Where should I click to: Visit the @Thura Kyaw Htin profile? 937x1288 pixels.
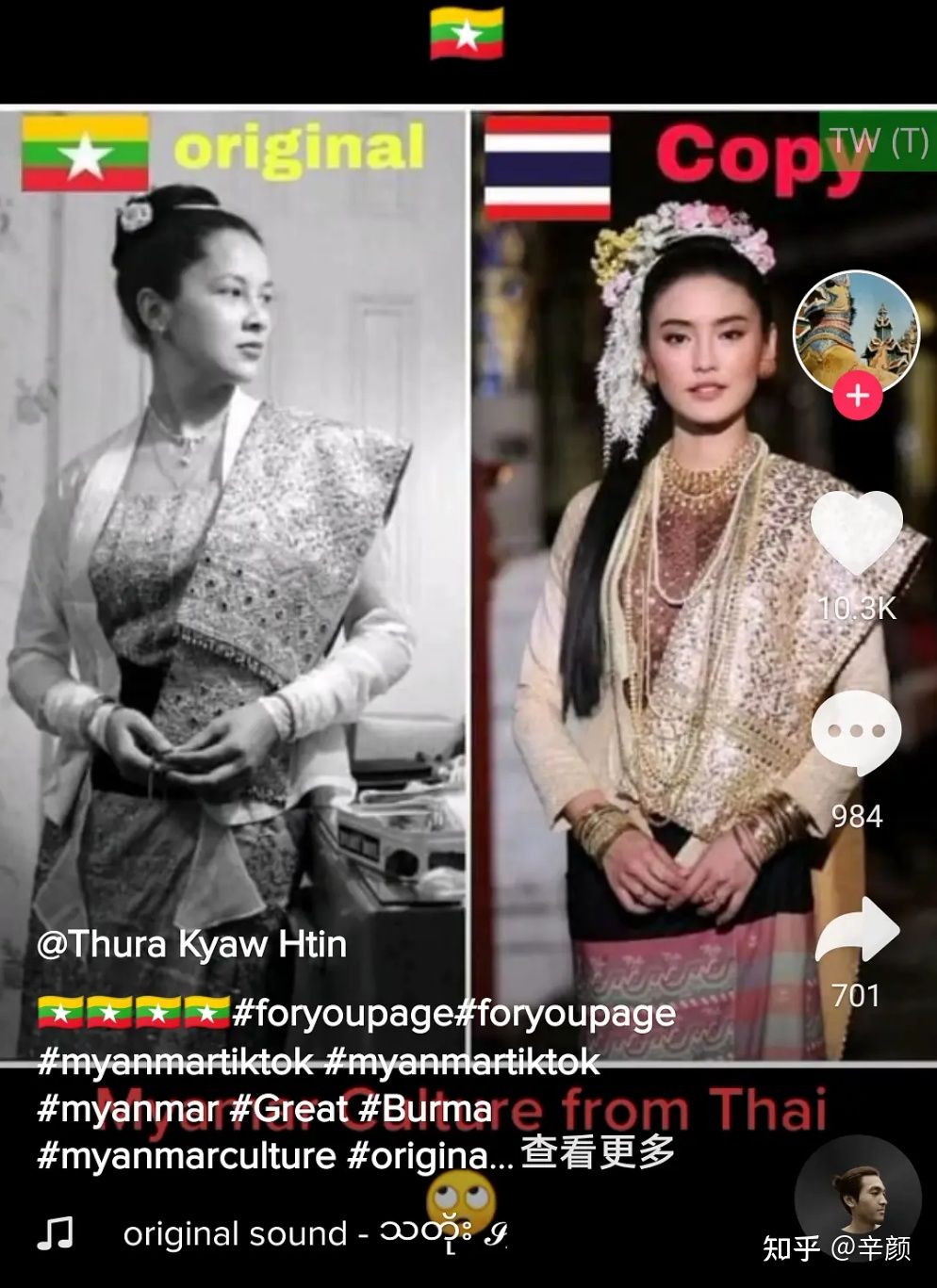click(191, 944)
